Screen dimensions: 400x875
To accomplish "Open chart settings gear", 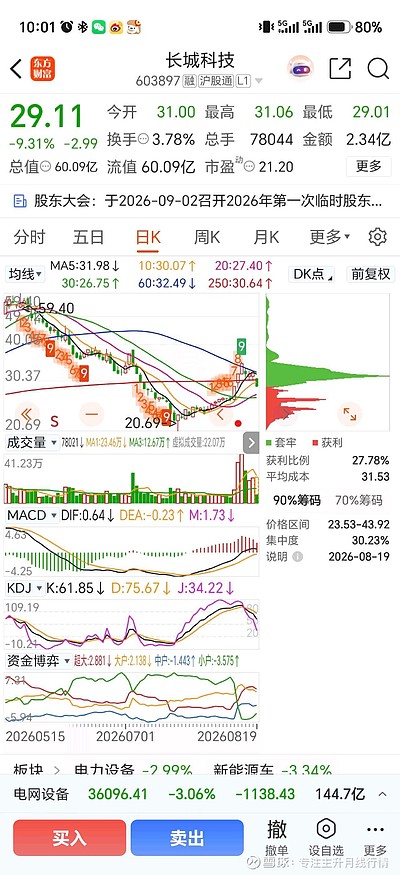I will tap(378, 237).
